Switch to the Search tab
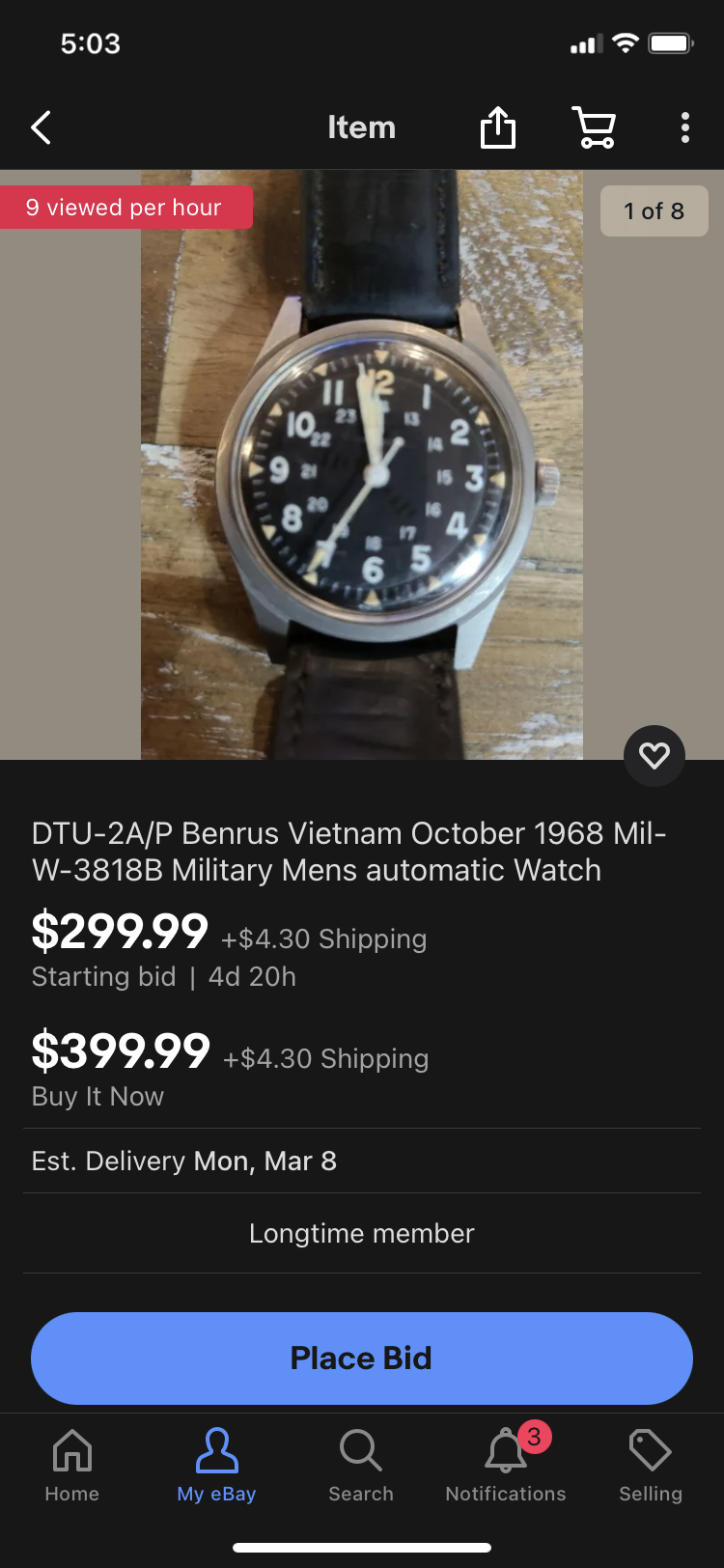This screenshot has height=1568, width=724. 361,1466
